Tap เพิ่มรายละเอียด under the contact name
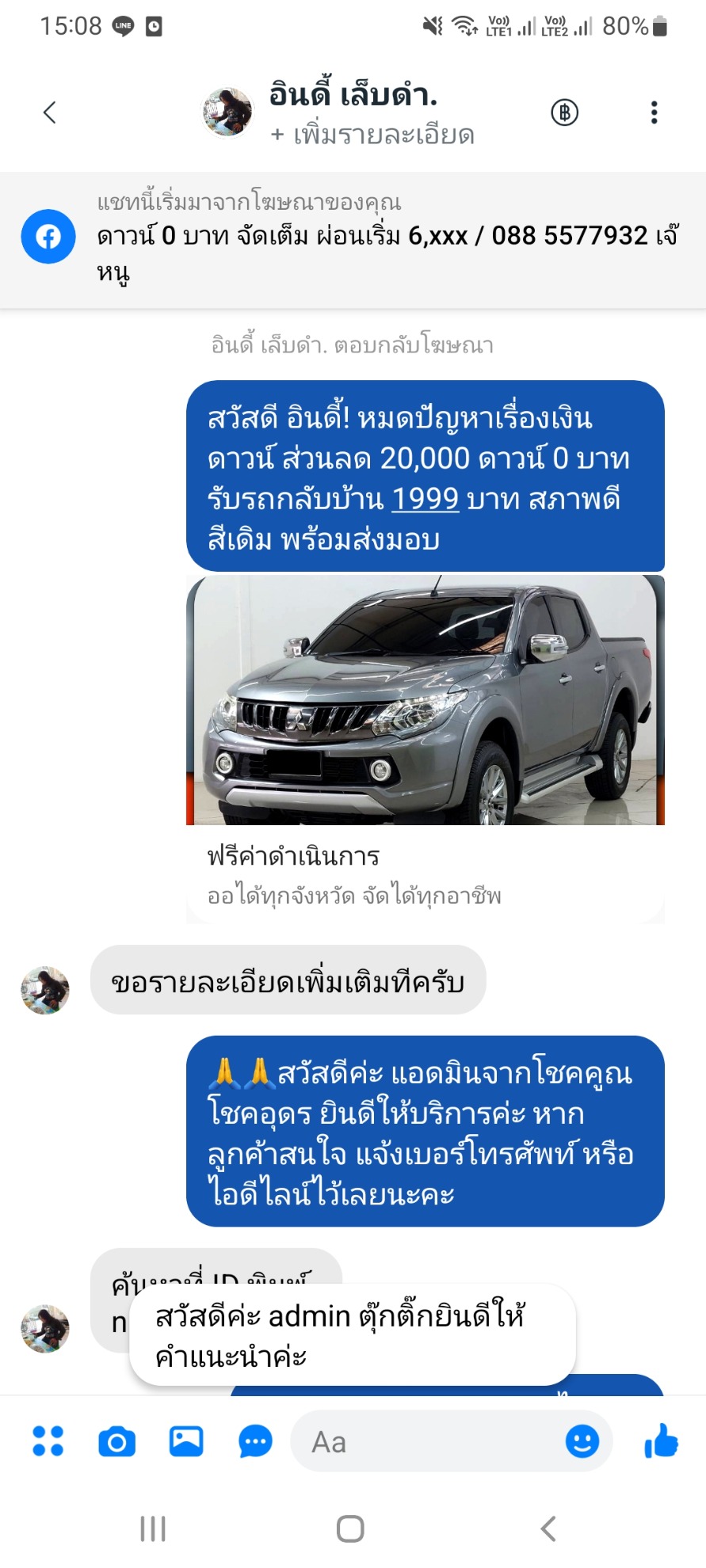 pyautogui.click(x=372, y=135)
